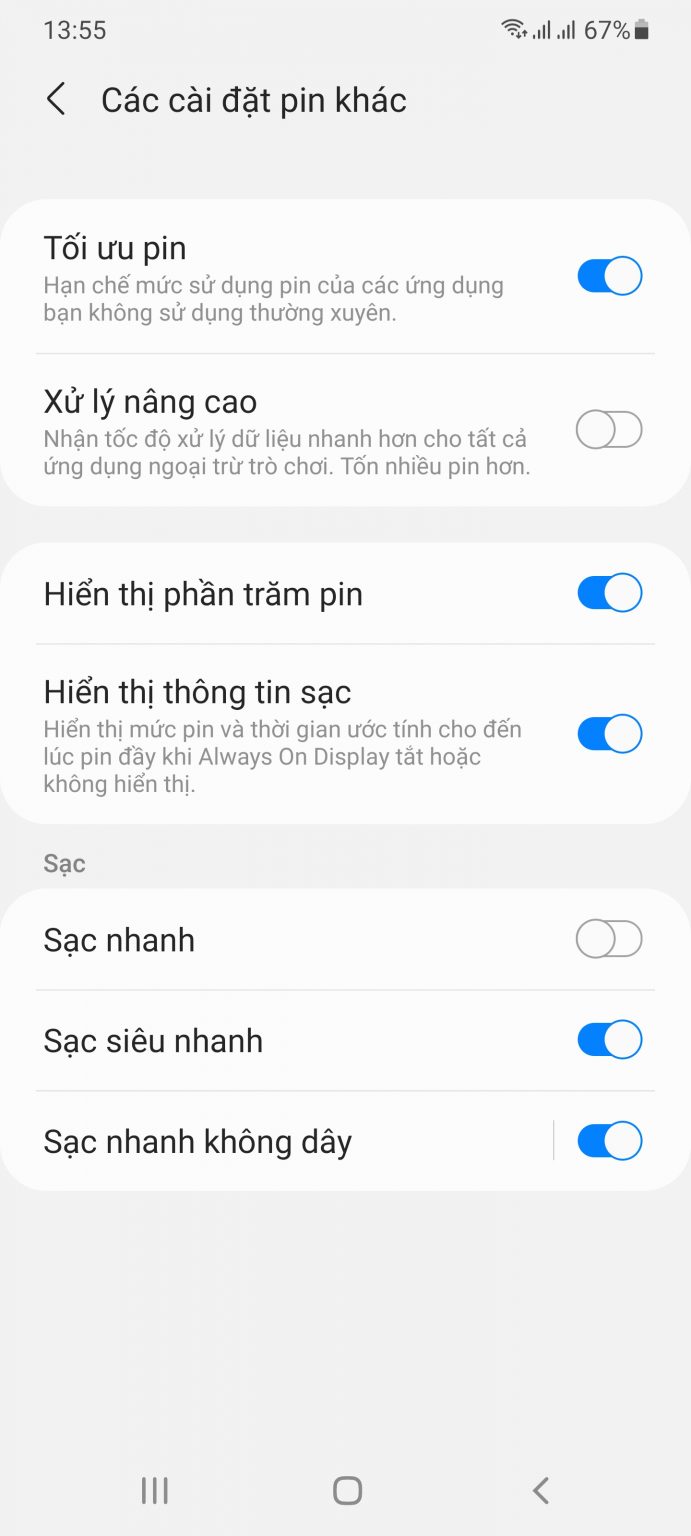Viewport: 691px width, 1536px height.
Task: Turn on the Sạc nhanh switch
Action: point(609,940)
